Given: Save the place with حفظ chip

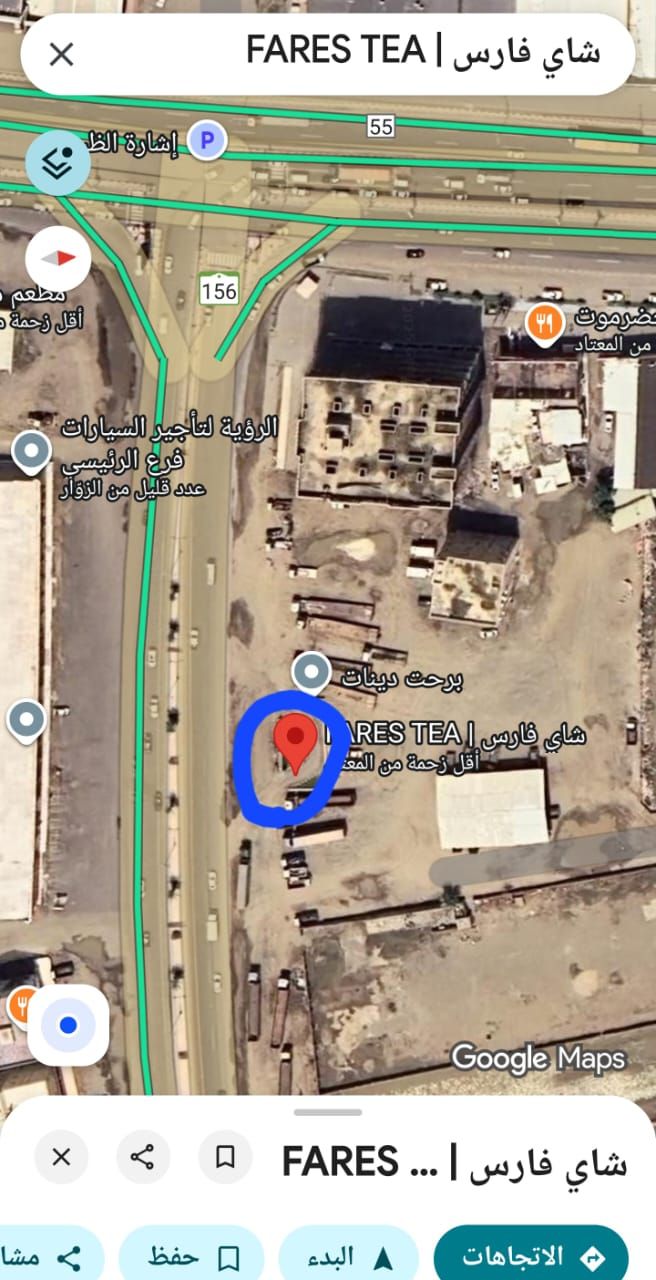Looking at the screenshot, I should [190, 1256].
